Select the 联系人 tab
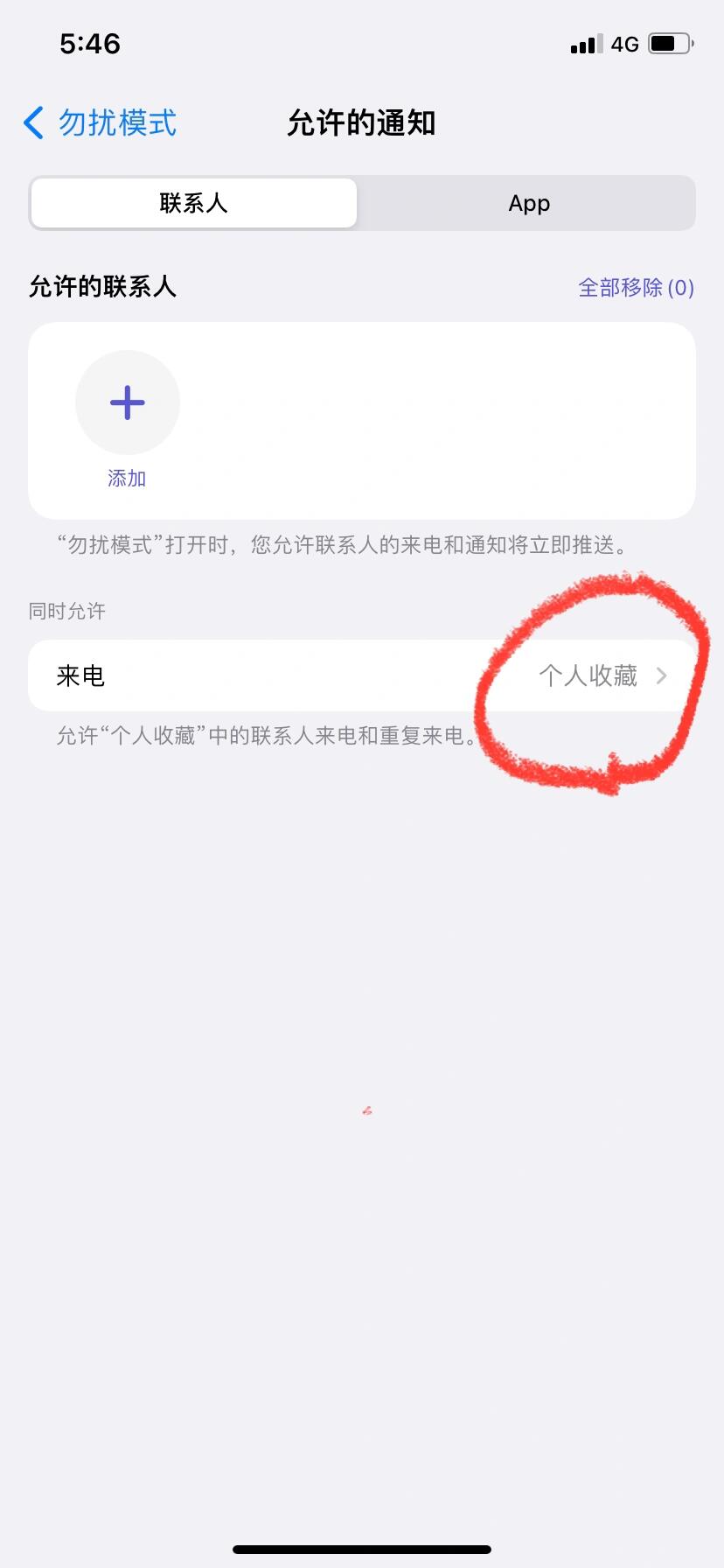The width and height of the screenshot is (724, 1568). 192,203
